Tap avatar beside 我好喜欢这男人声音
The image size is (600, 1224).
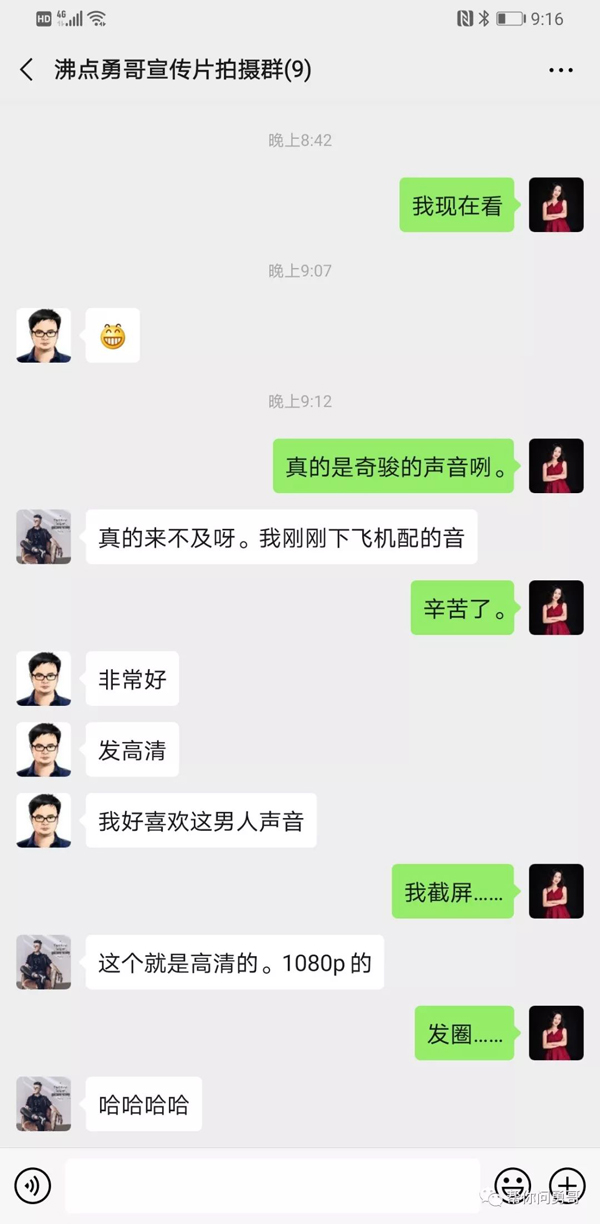[x=43, y=821]
